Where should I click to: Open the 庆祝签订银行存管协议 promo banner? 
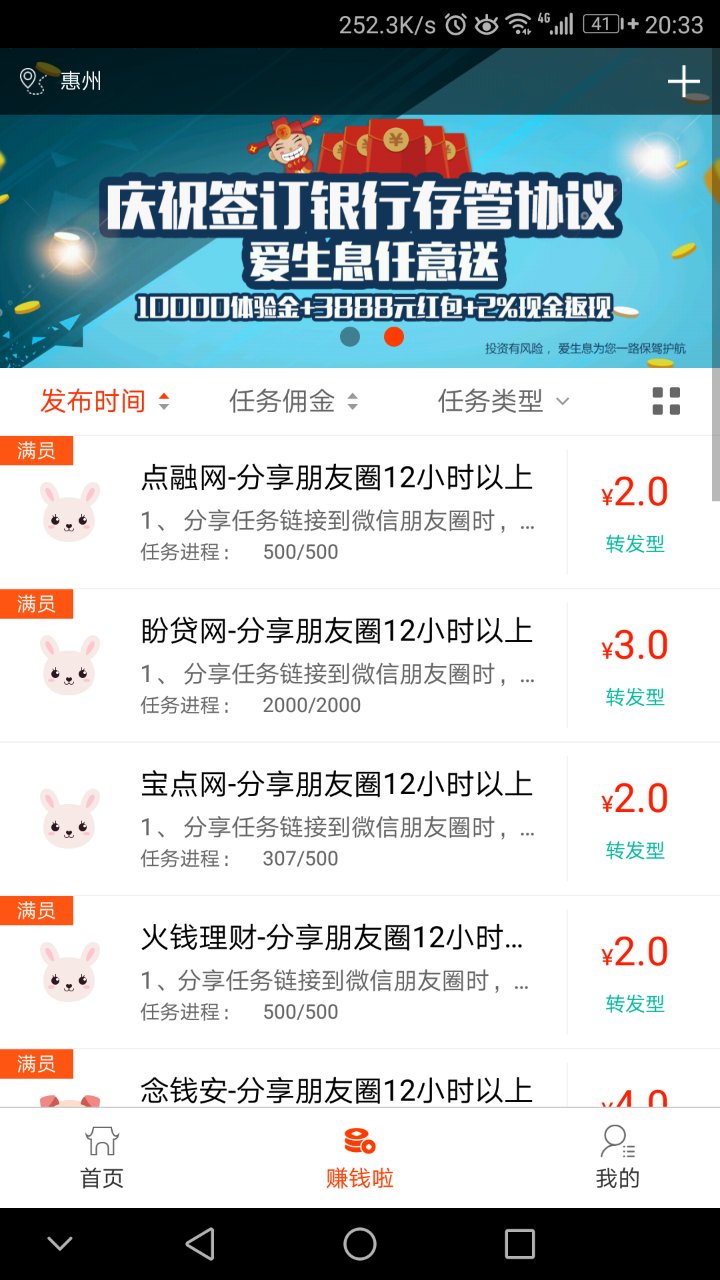point(360,240)
